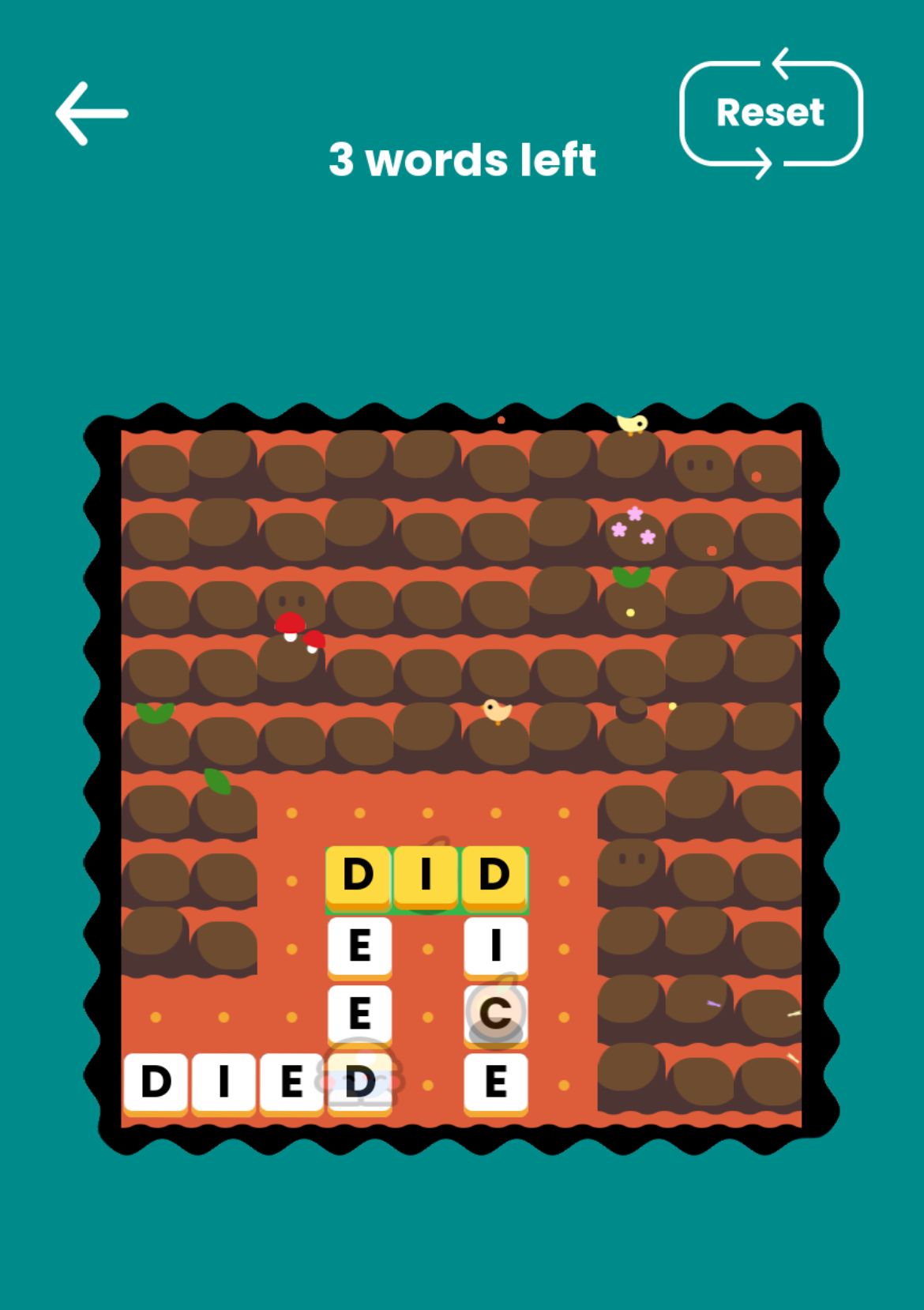Go back with the arrow icon
924x1310 pixels.
pyautogui.click(x=92, y=114)
